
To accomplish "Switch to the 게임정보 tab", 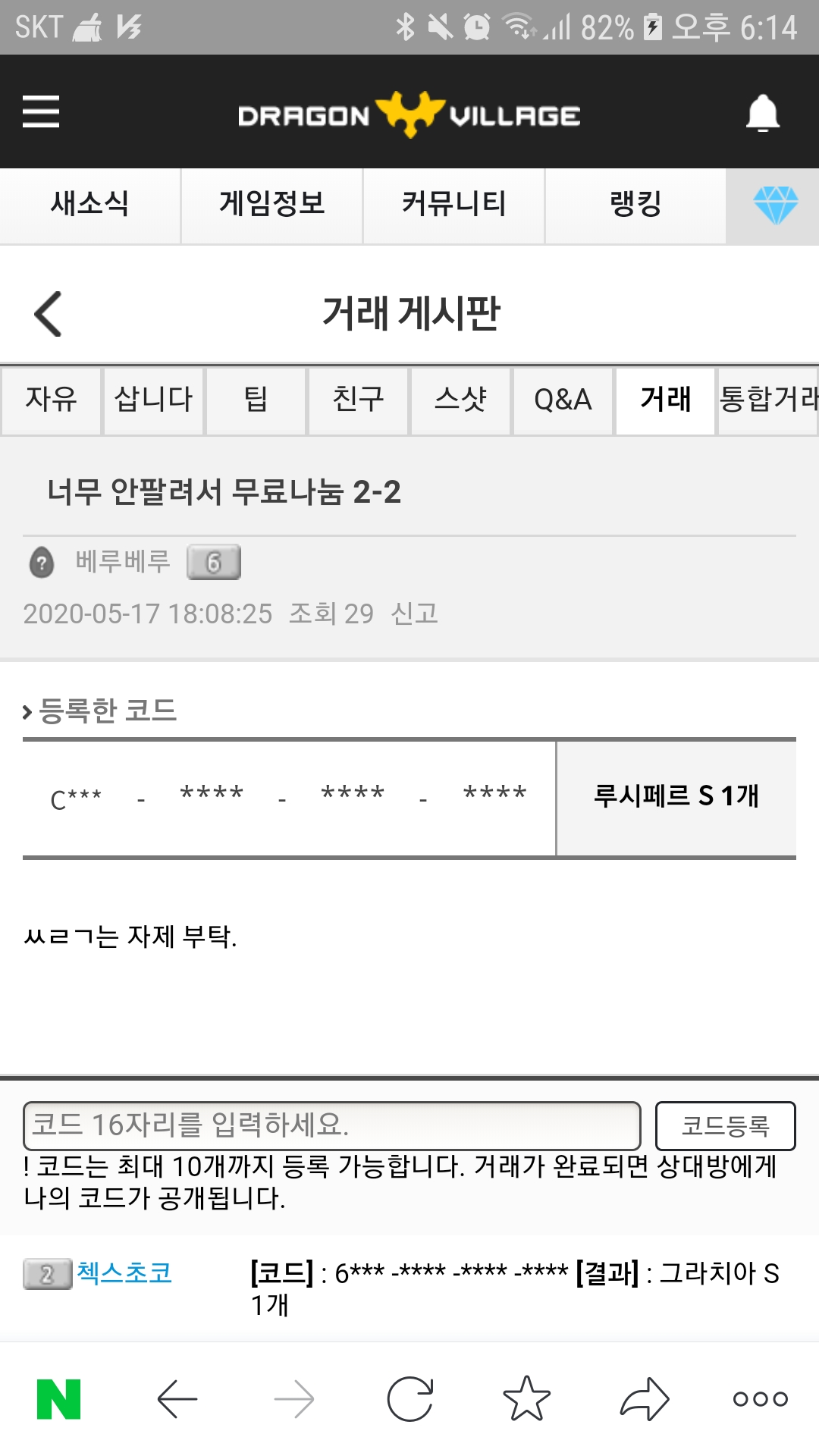I will coord(271,205).
